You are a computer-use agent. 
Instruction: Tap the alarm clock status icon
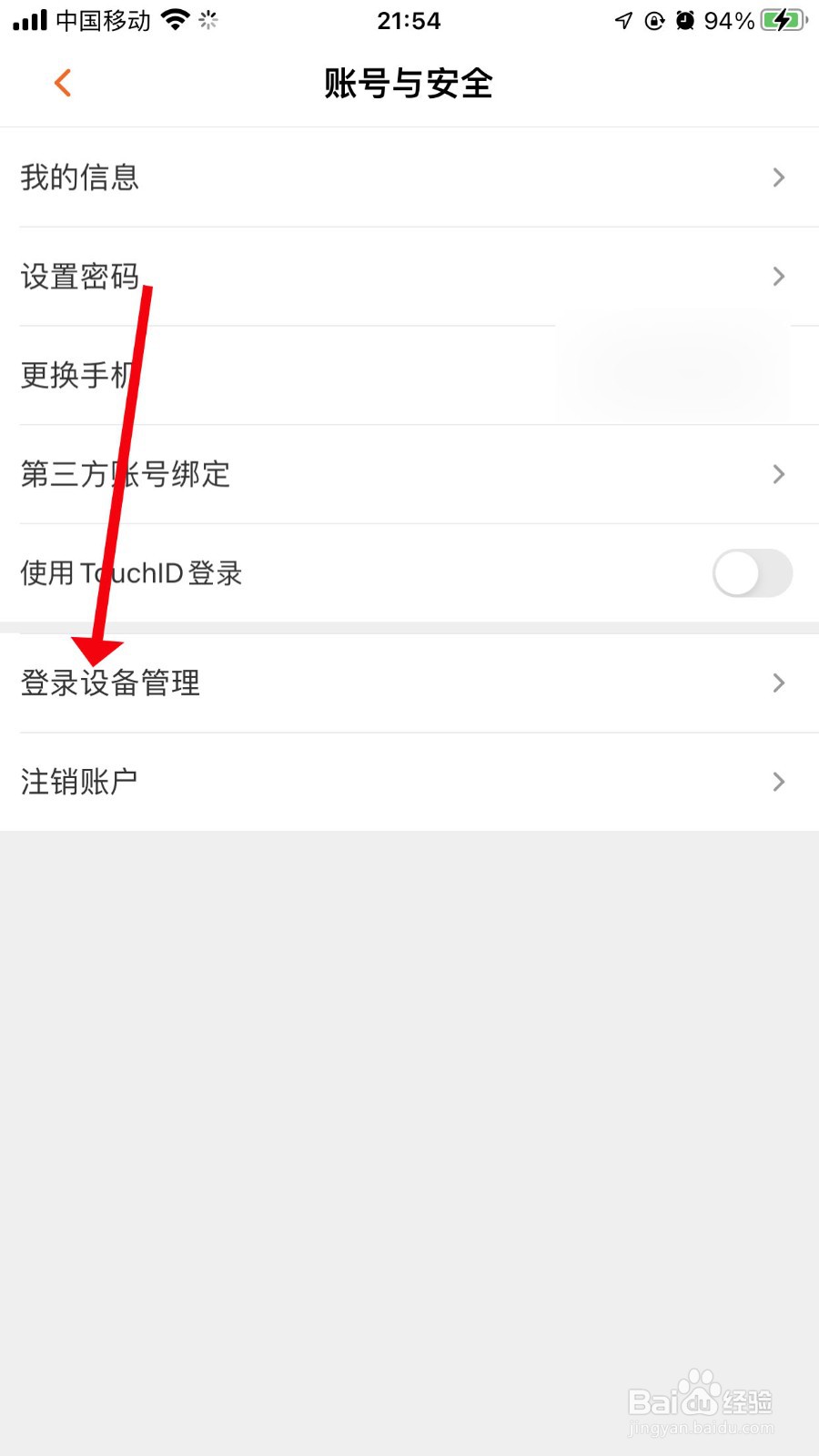(x=685, y=18)
